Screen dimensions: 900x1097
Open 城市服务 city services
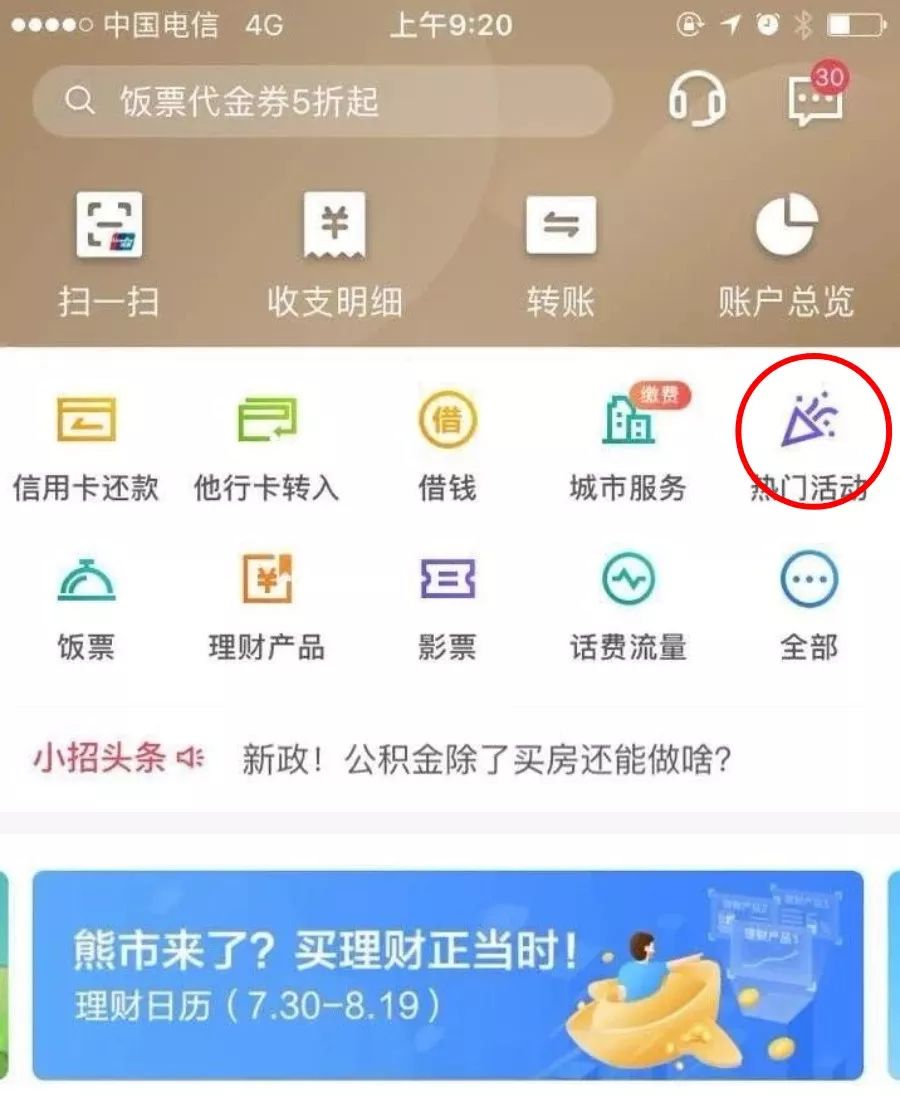[628, 445]
